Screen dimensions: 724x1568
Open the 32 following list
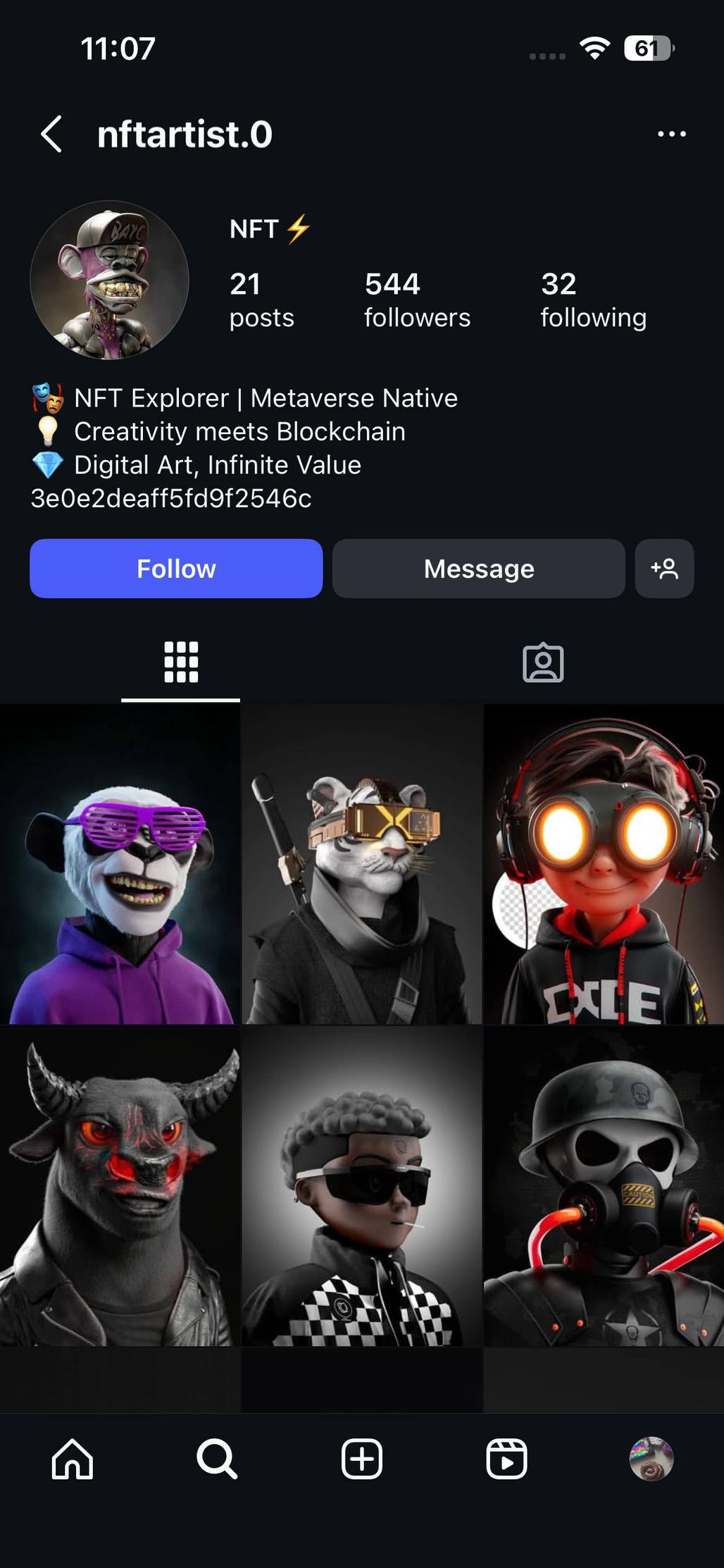click(593, 300)
